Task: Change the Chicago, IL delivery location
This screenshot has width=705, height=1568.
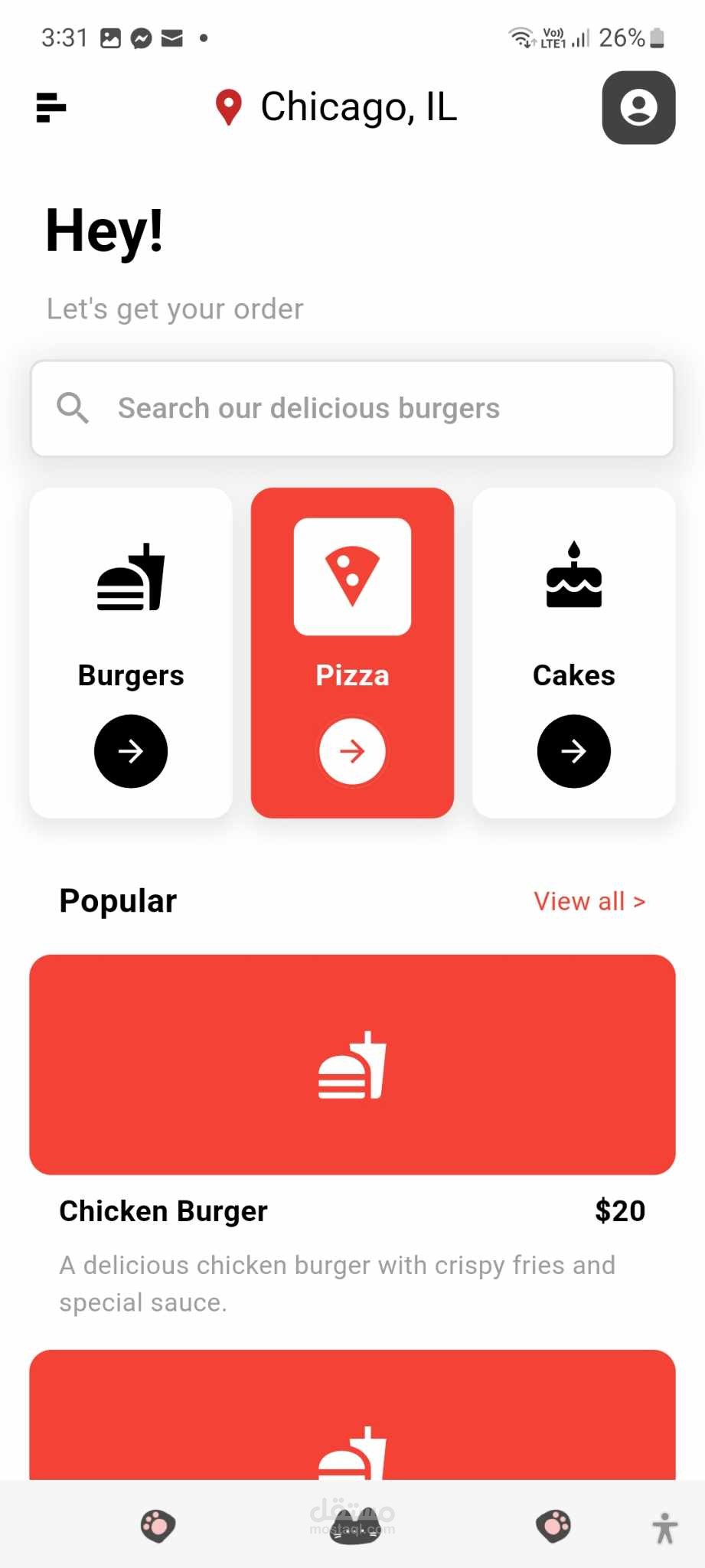Action: point(337,107)
